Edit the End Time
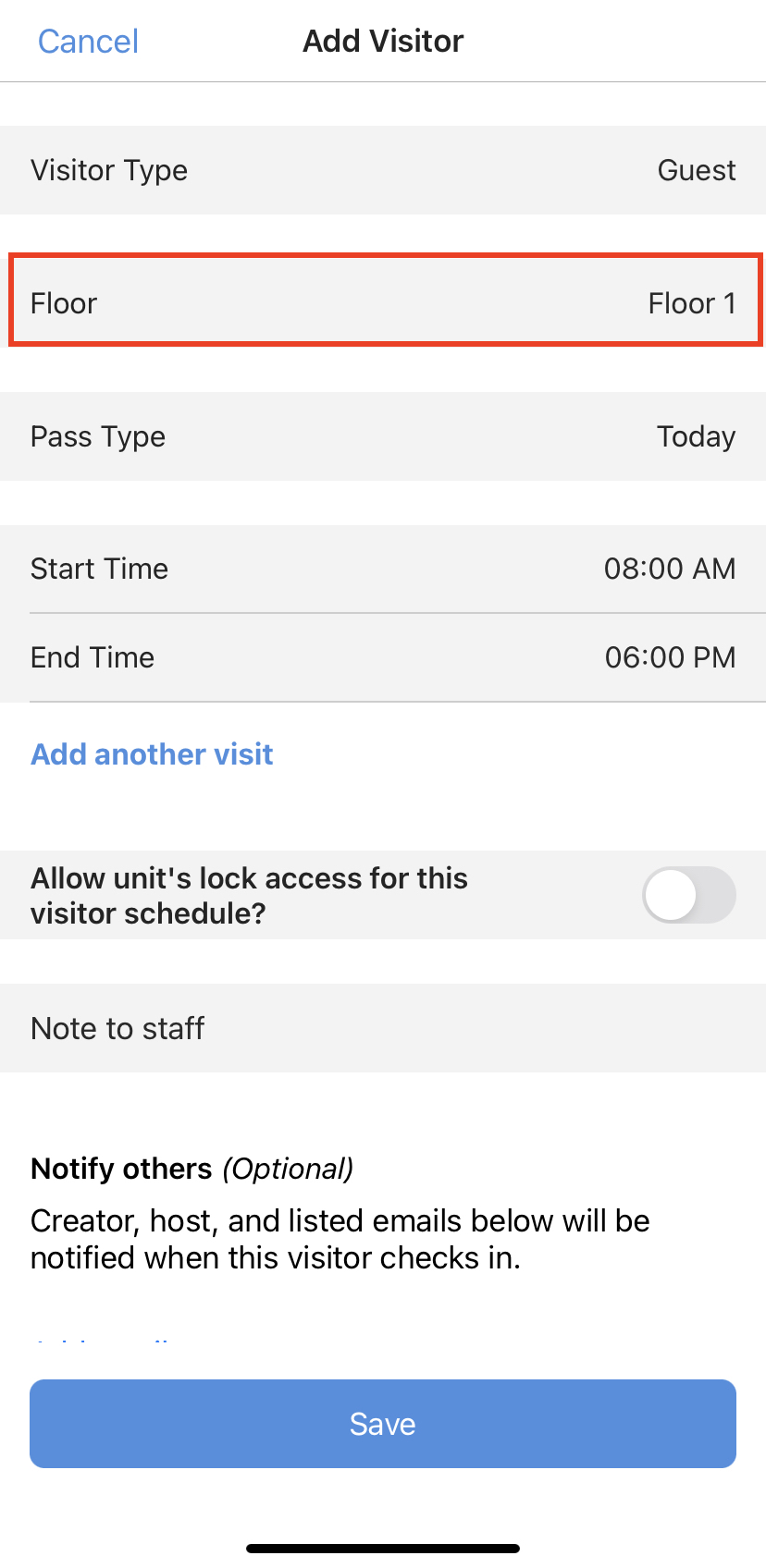This screenshot has width=766, height=1568. click(383, 657)
